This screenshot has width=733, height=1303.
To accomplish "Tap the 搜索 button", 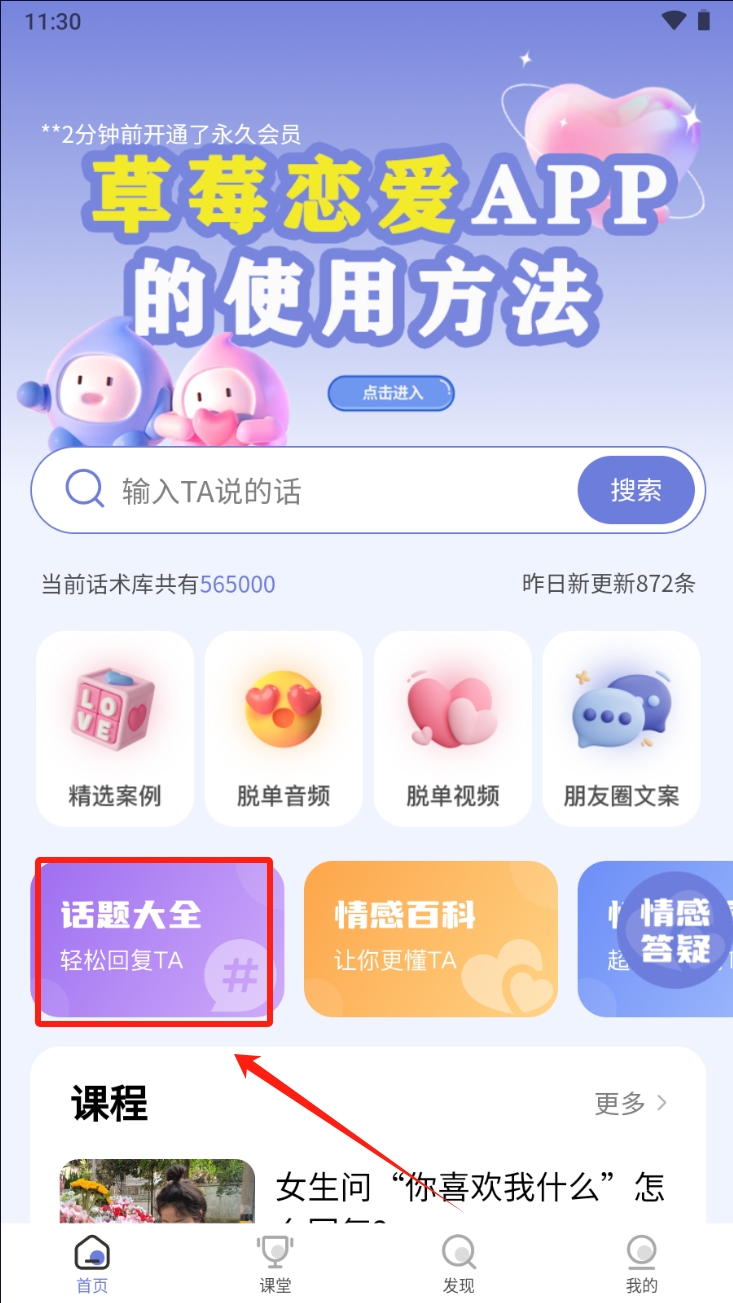I will pos(636,490).
